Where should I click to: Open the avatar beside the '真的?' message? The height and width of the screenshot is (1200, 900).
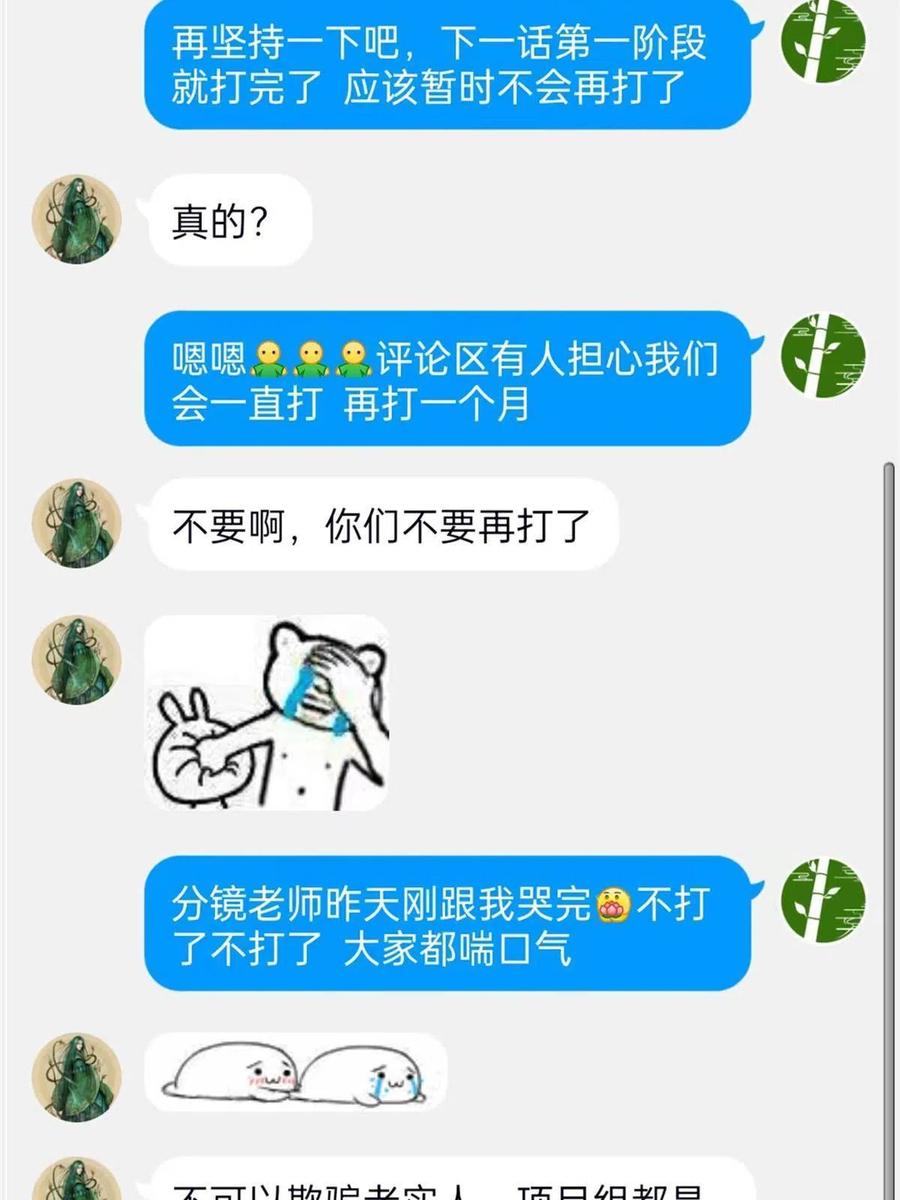[77, 219]
